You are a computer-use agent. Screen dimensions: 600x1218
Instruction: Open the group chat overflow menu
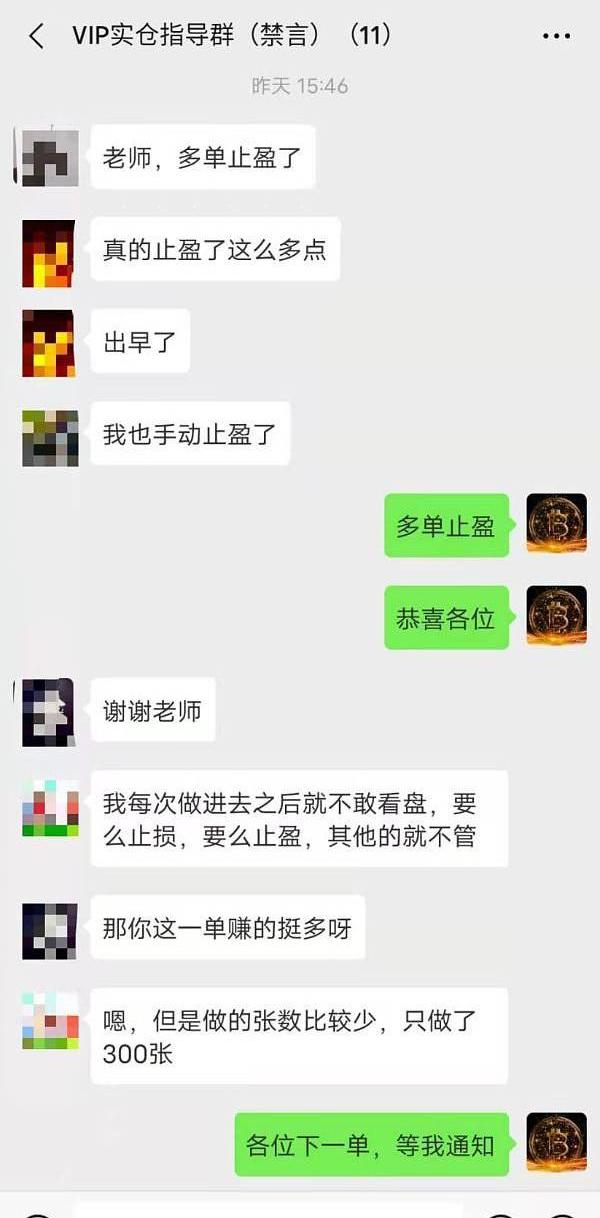(556, 37)
